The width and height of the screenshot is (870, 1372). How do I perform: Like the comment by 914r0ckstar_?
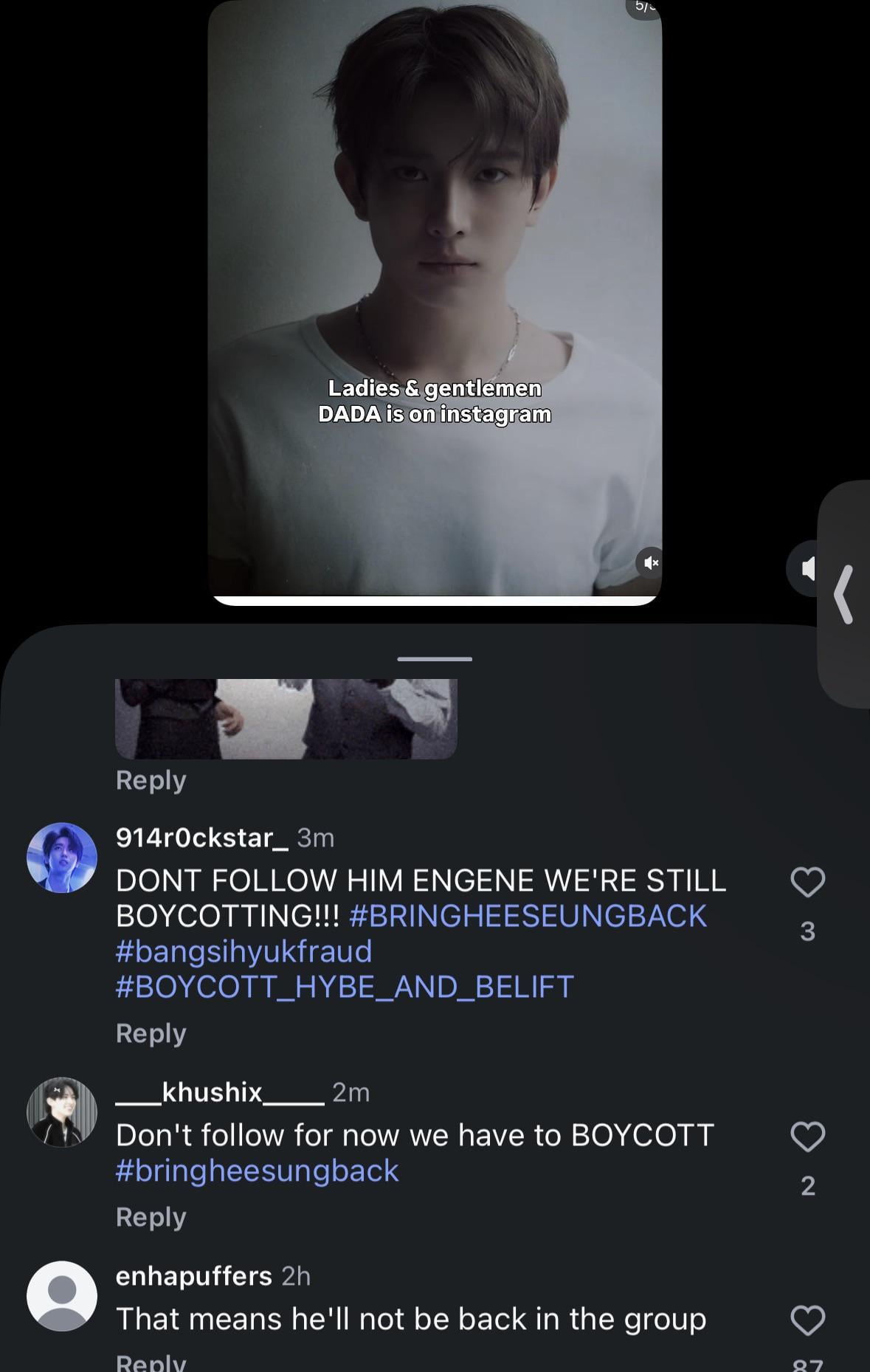(807, 882)
